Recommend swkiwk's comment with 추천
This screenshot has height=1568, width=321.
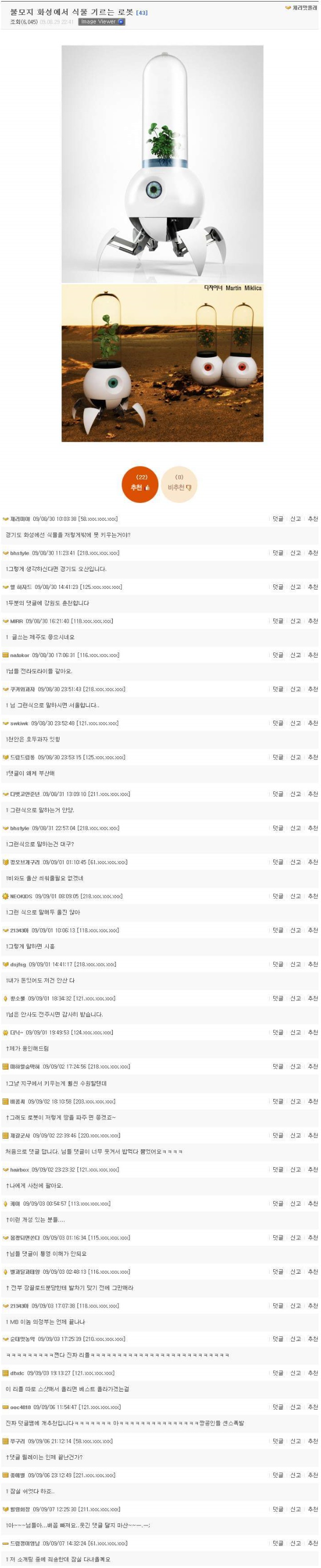point(312,723)
